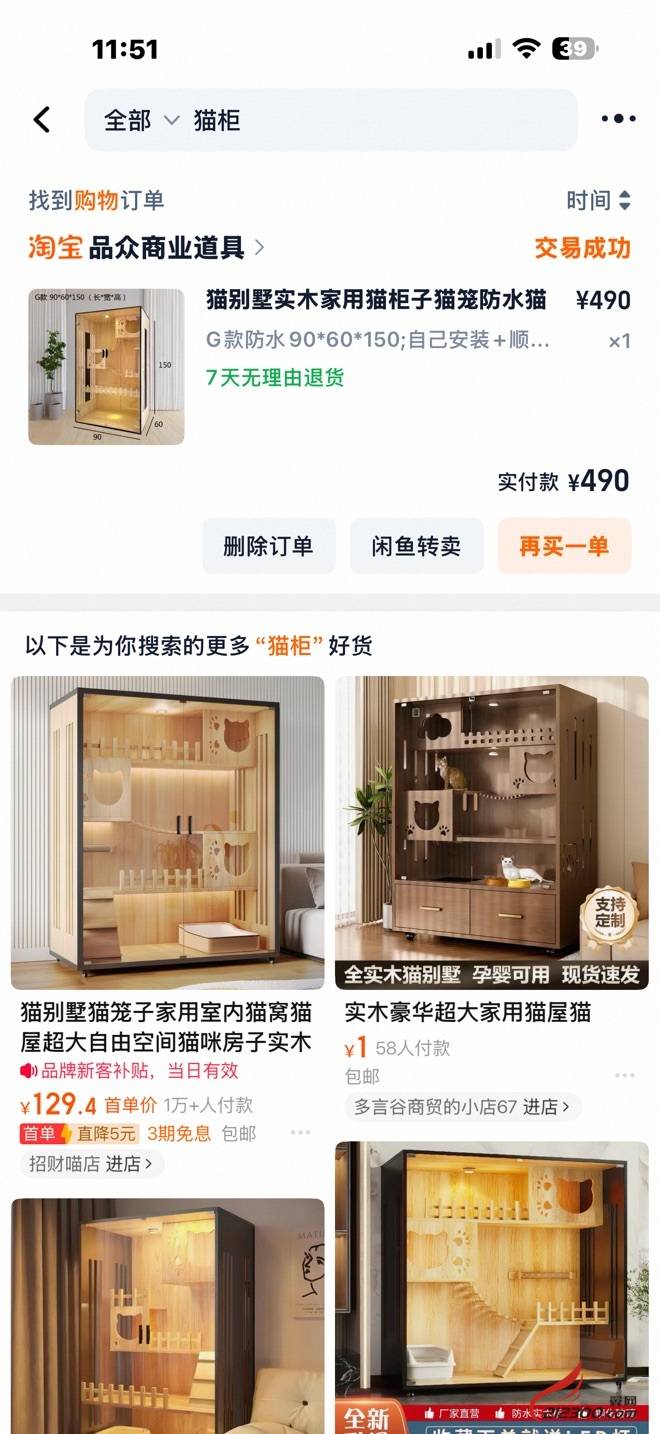Go back with the top-left arrow
This screenshot has width=660, height=1434.
(41, 120)
